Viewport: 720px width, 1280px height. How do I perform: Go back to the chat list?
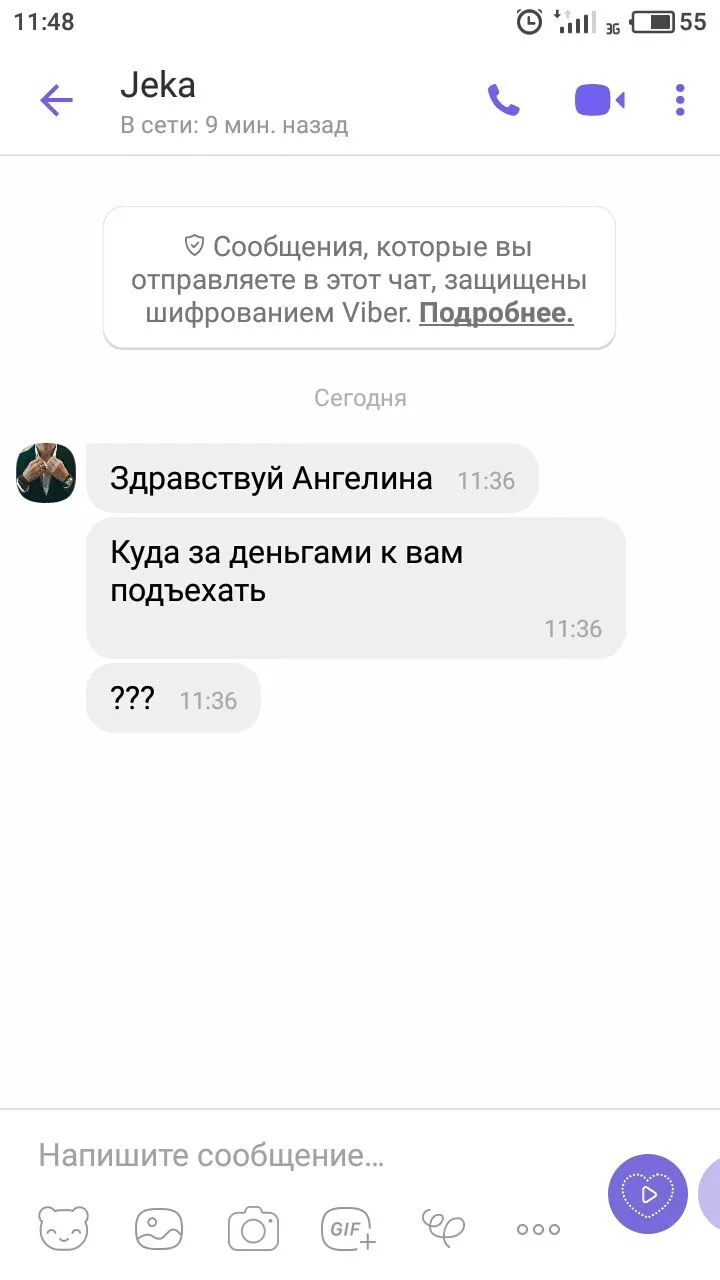tap(56, 100)
